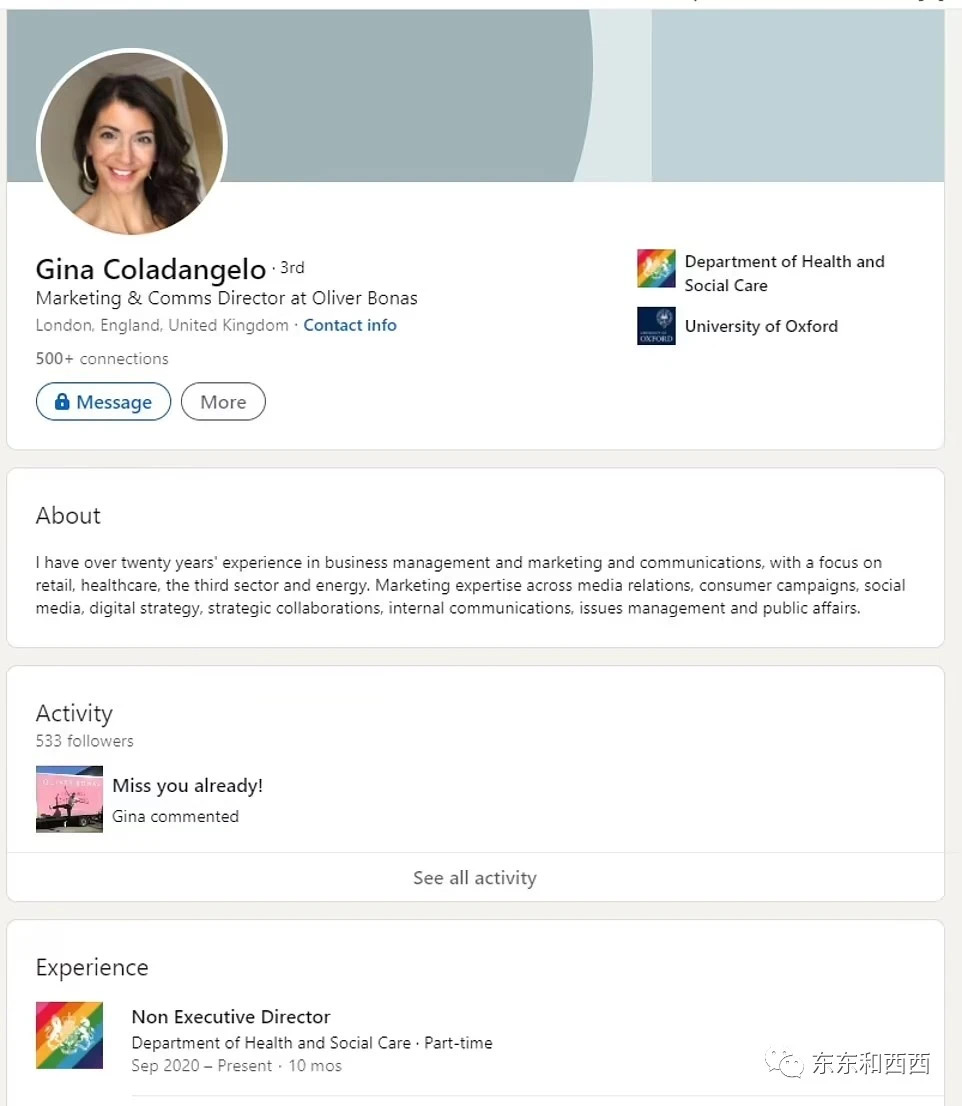Screen dimensions: 962x1106
Task: See all activity
Action: coord(474,878)
